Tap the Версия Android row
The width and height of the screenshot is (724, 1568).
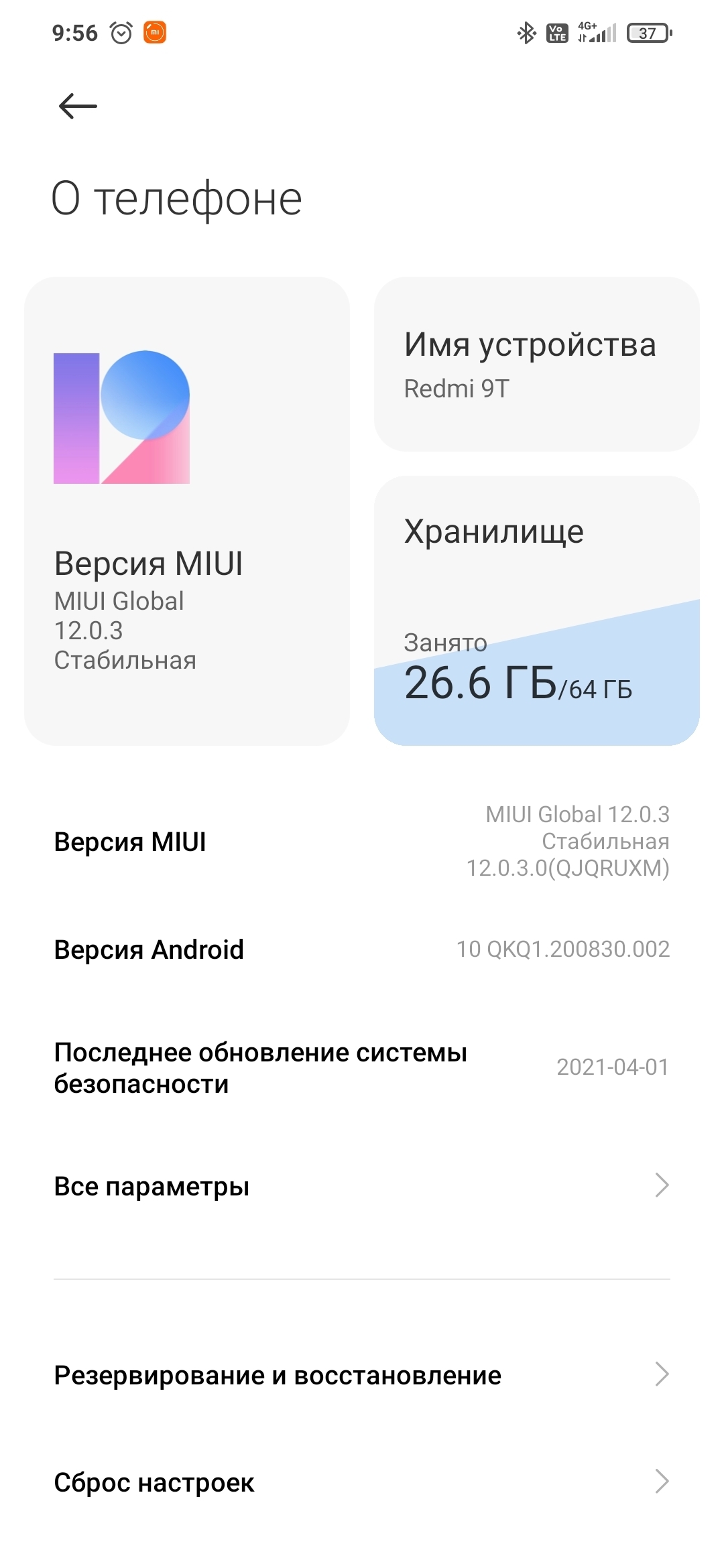coord(362,950)
